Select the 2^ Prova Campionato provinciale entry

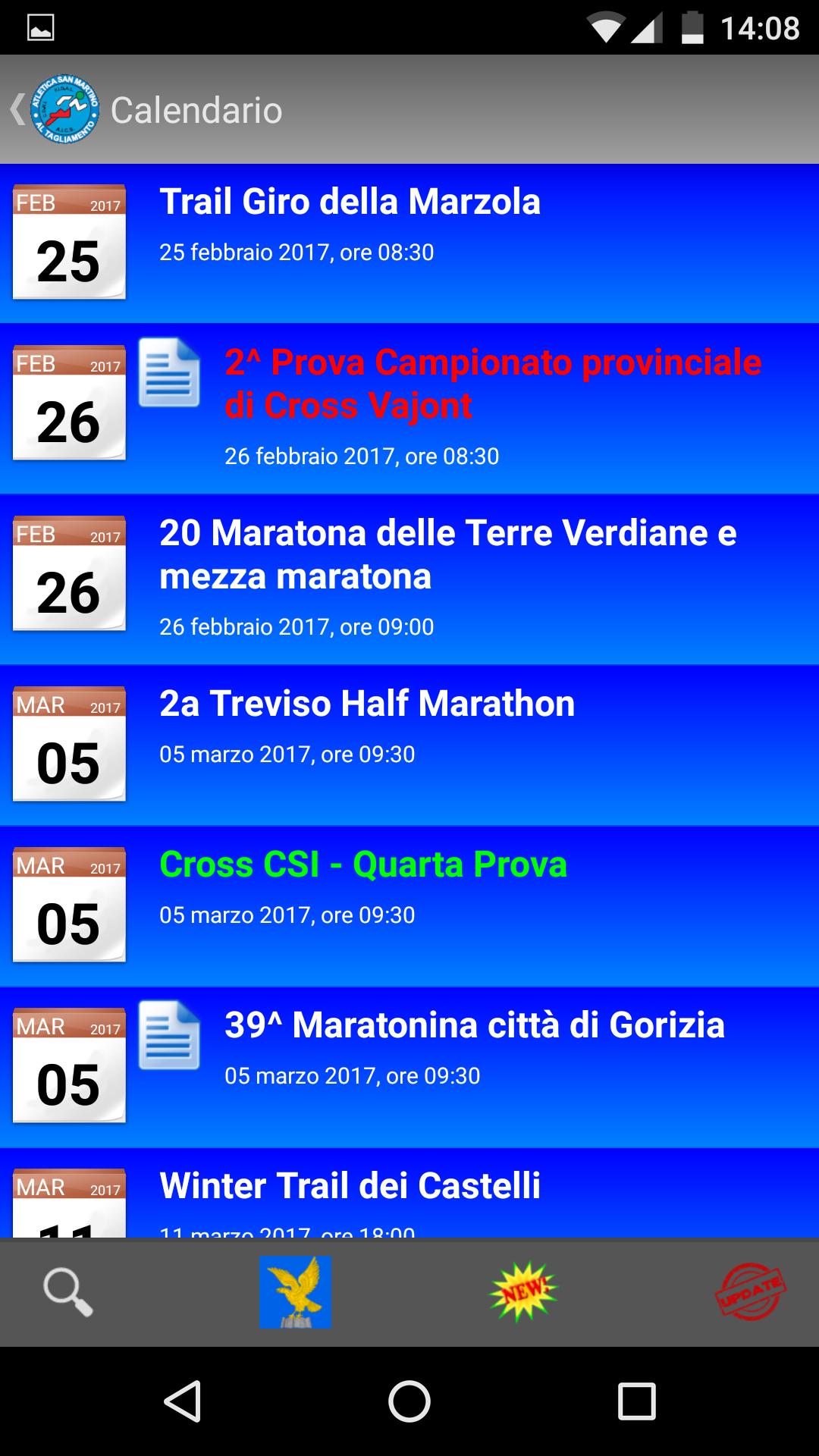pos(491,381)
